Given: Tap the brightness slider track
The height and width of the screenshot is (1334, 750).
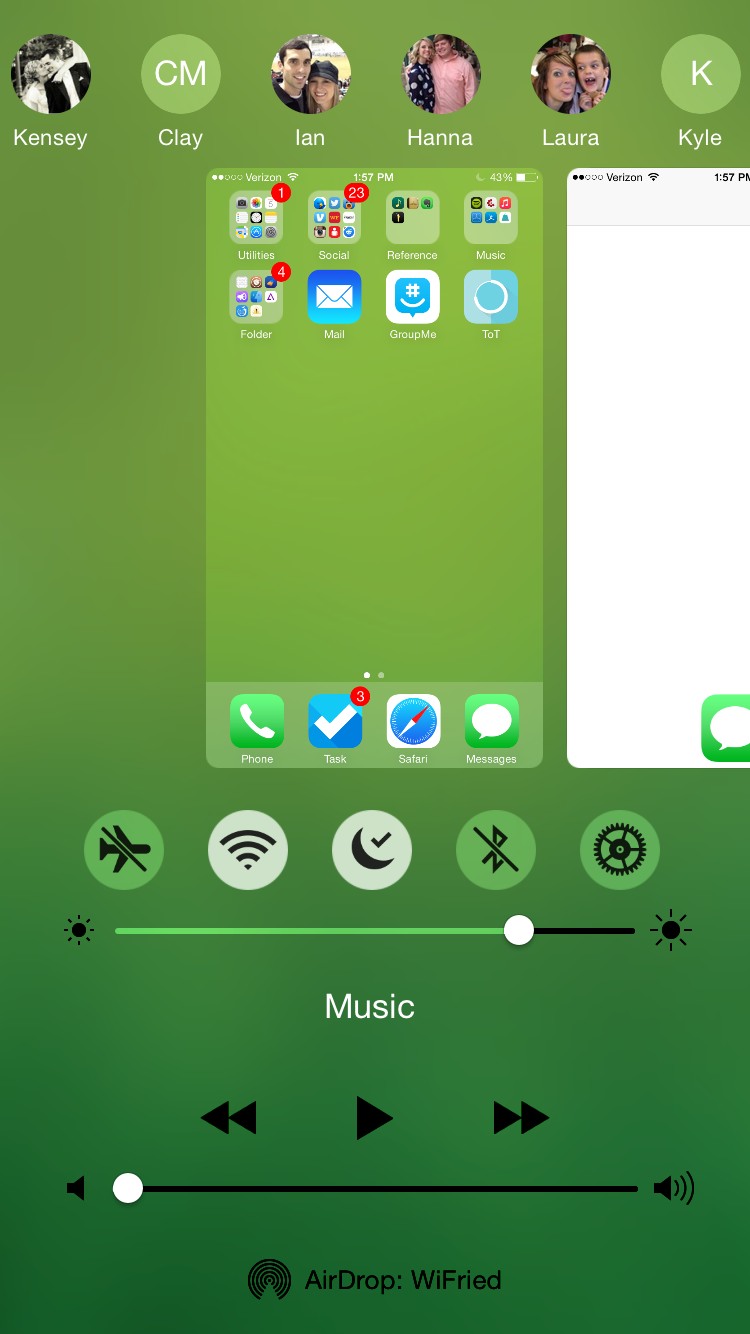Looking at the screenshot, I should tap(320, 931).
